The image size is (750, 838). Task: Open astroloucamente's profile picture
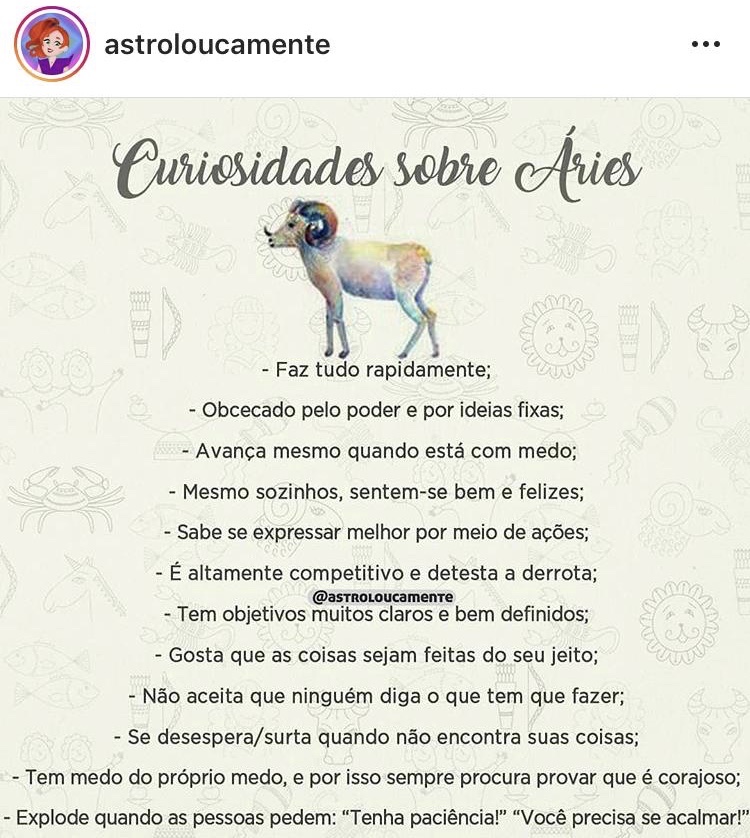[x=52, y=45]
